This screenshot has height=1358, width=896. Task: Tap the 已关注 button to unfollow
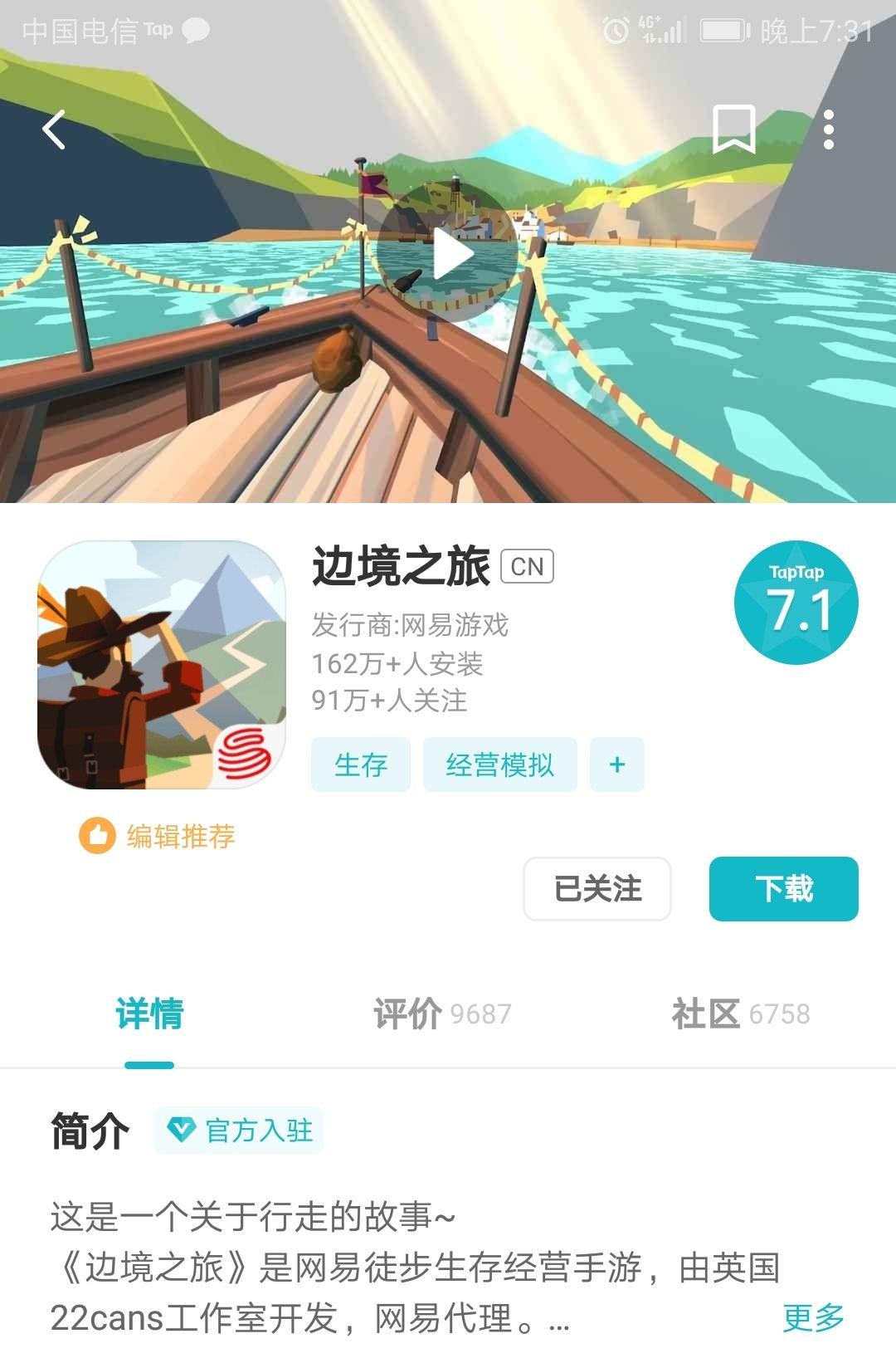[597, 889]
